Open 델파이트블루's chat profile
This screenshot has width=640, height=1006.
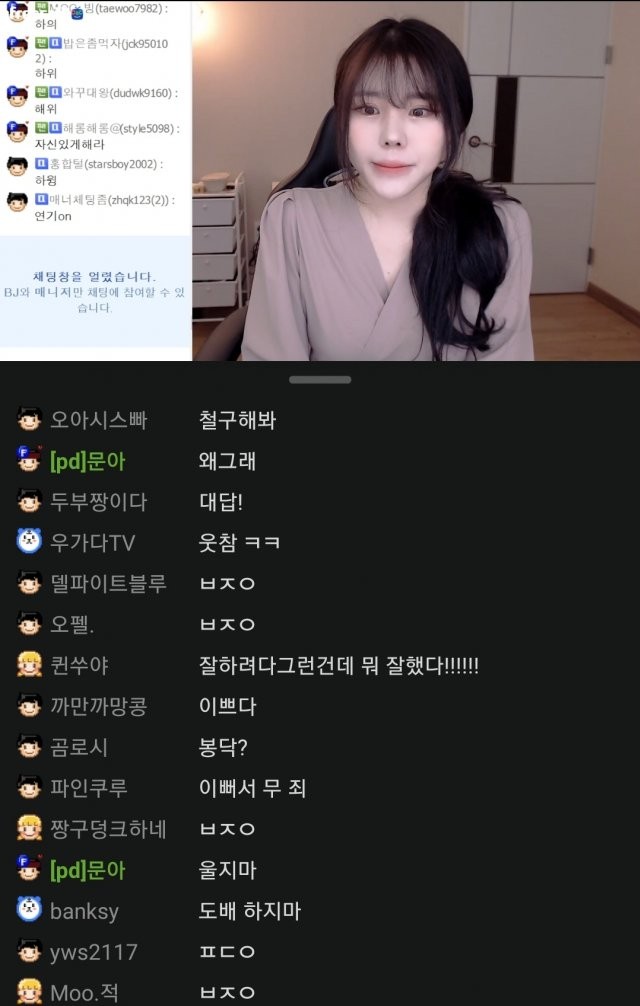108,584
